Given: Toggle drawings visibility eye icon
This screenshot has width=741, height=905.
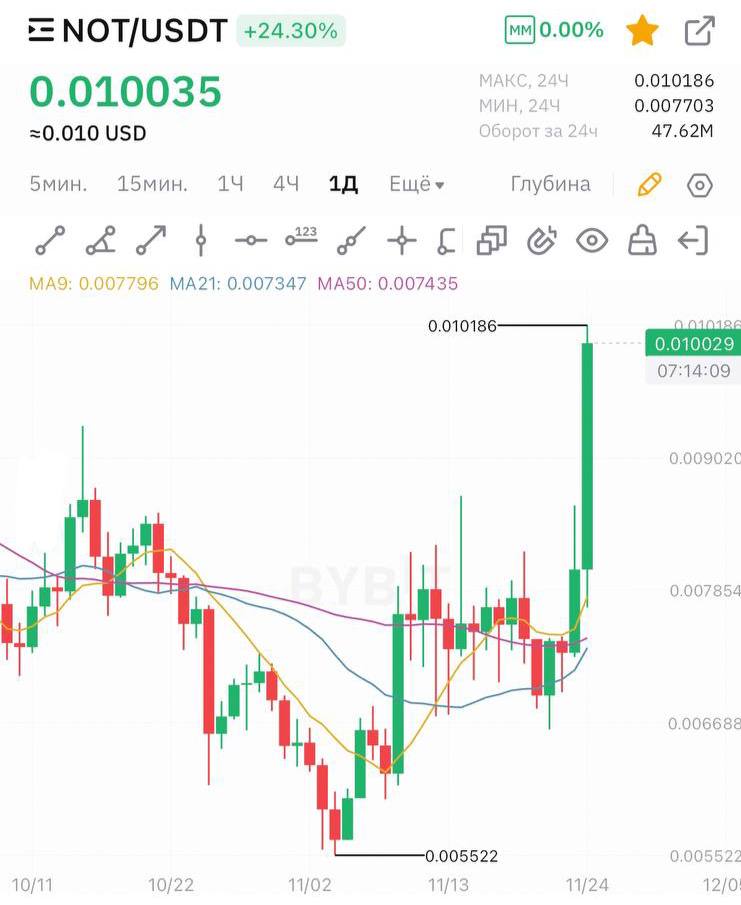Looking at the screenshot, I should pos(593,240).
